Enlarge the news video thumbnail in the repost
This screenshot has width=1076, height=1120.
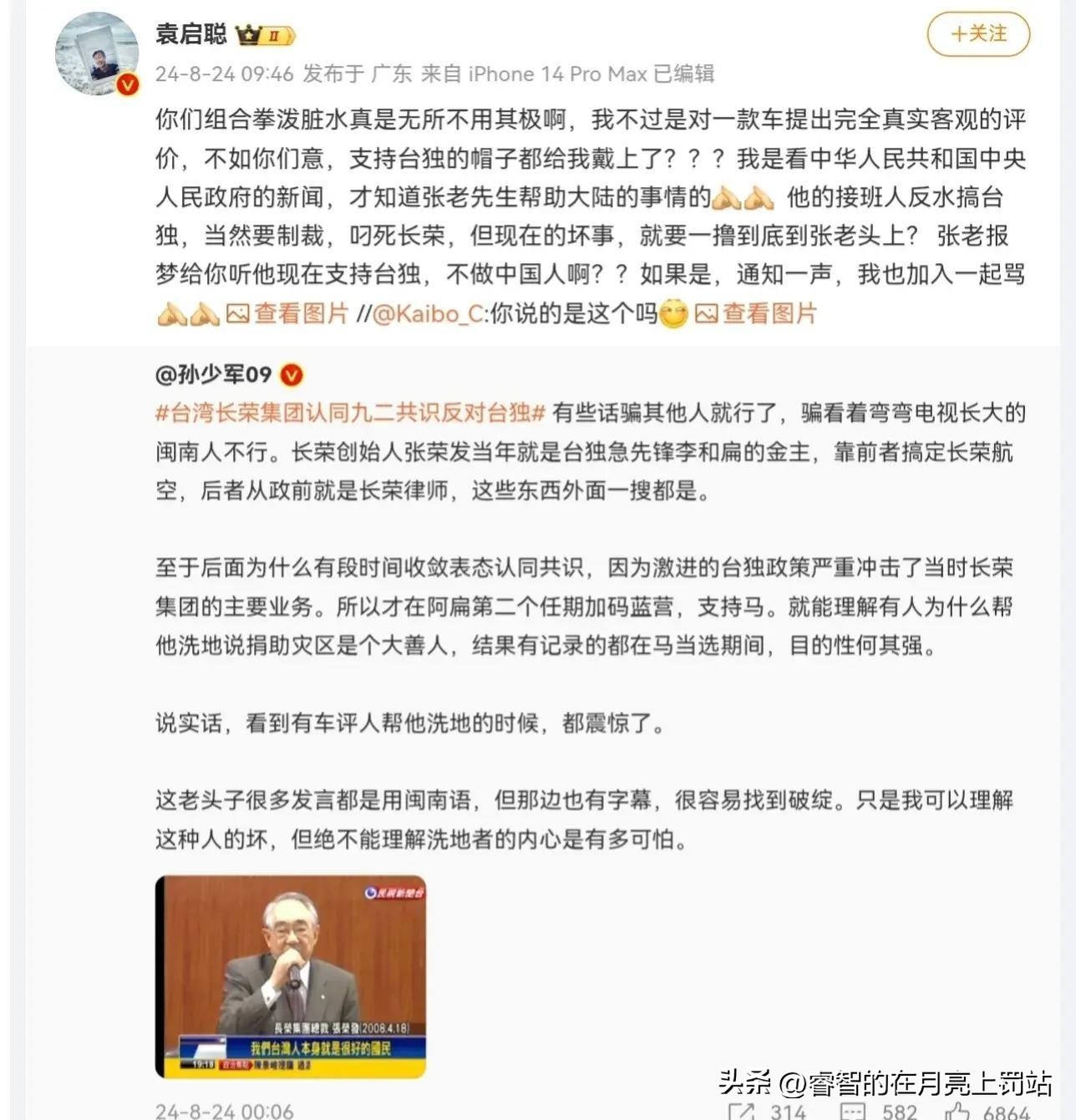coord(291,976)
